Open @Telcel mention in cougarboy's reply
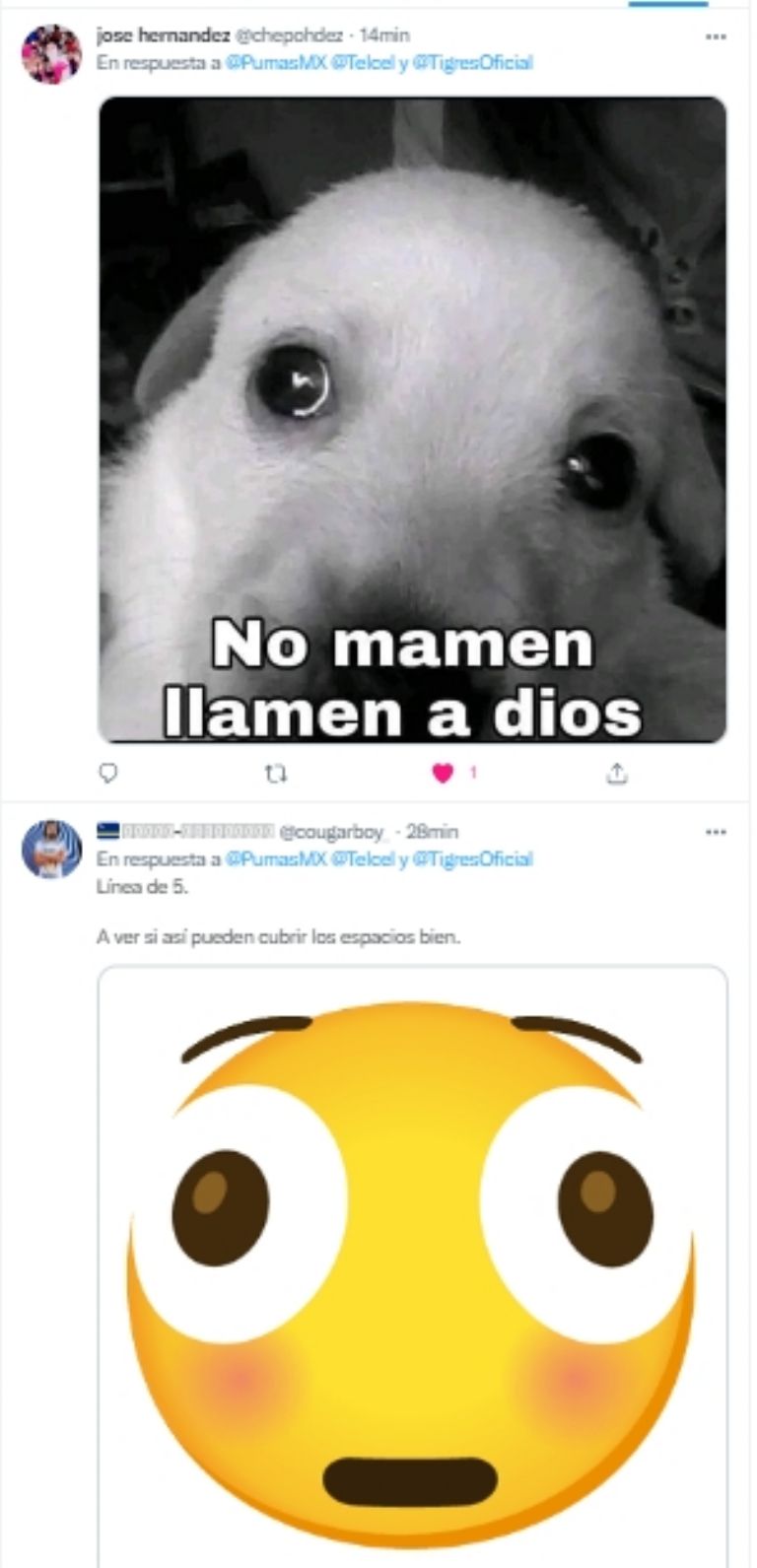 click(x=363, y=858)
